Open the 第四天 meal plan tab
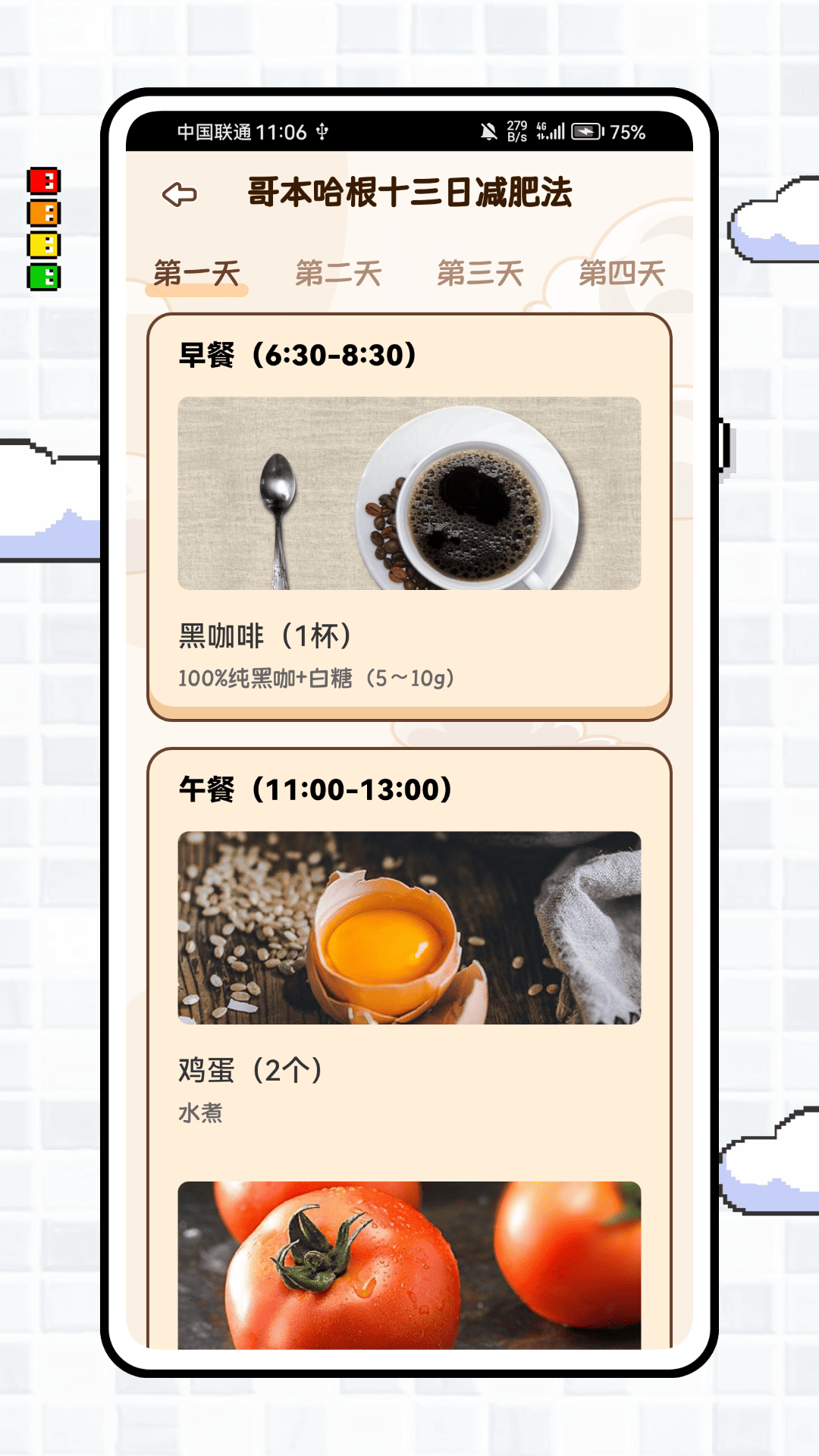 [x=623, y=273]
